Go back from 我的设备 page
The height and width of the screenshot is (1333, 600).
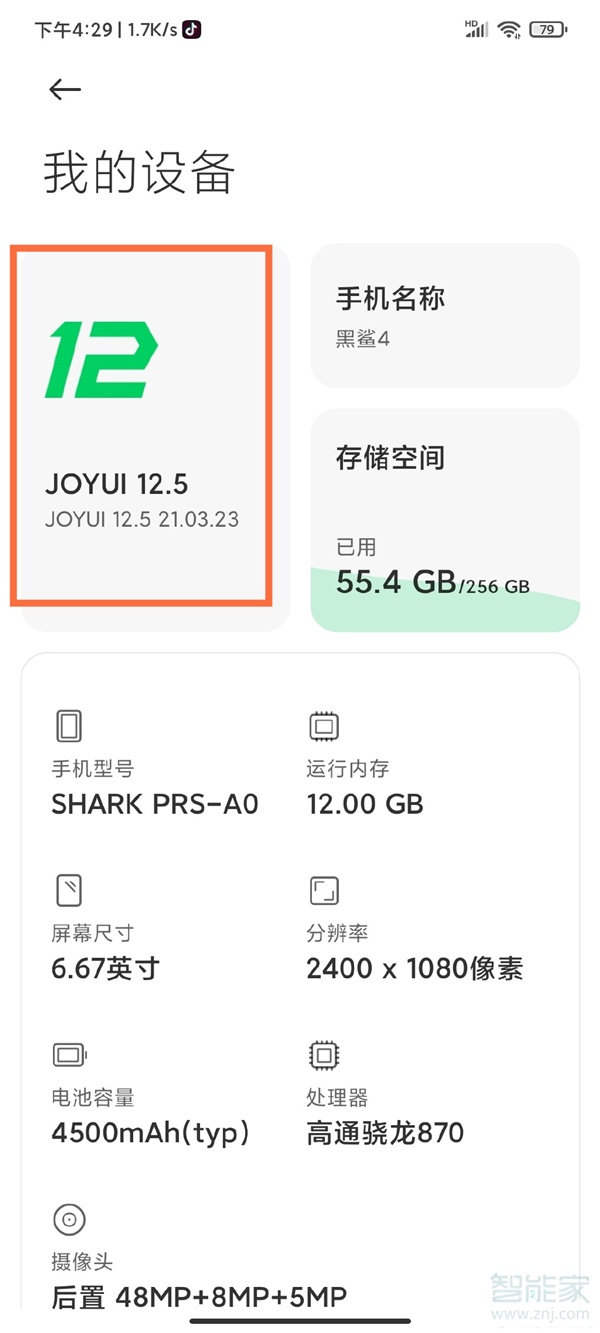[x=65, y=90]
